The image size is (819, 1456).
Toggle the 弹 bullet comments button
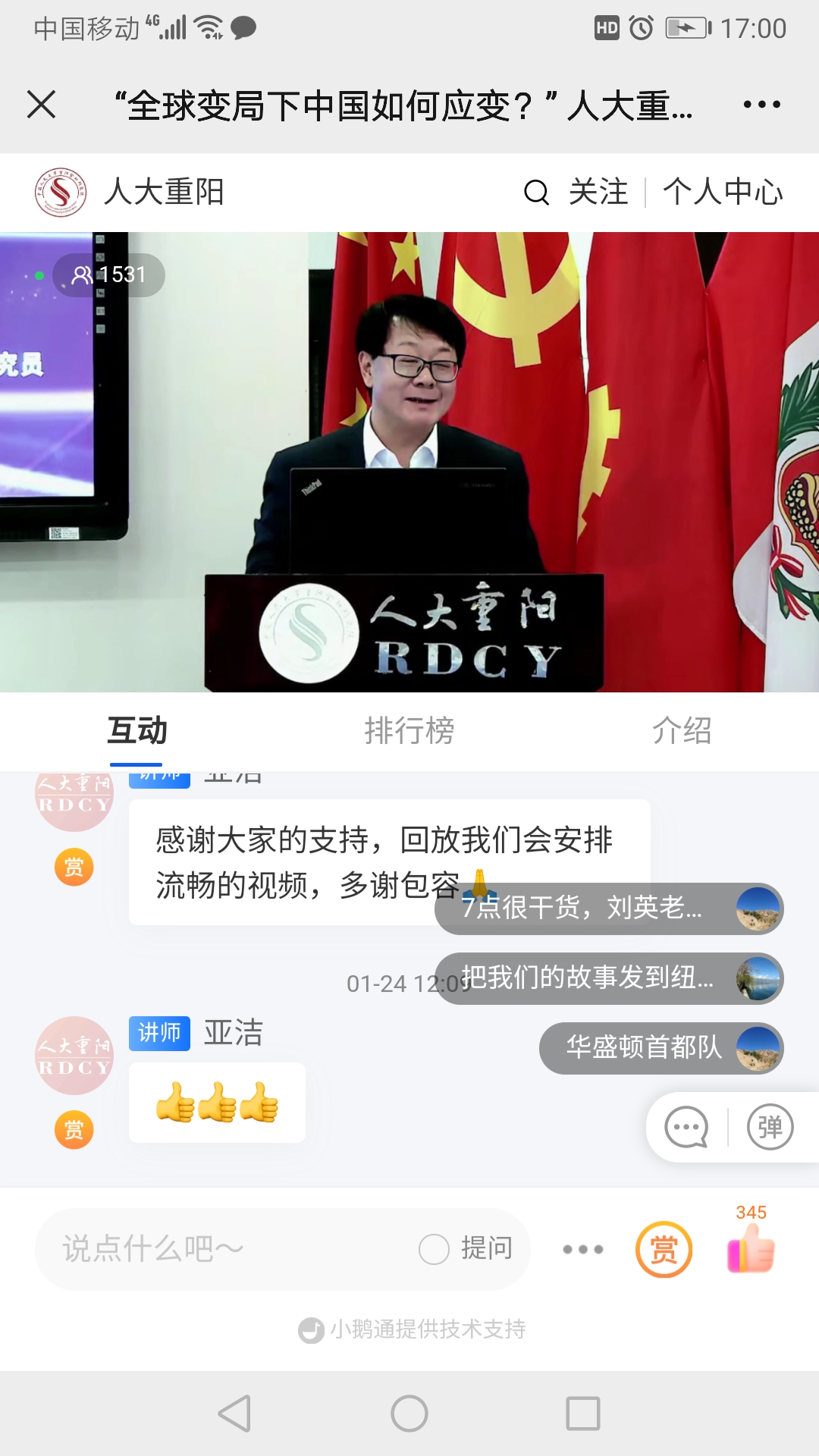tap(770, 1128)
